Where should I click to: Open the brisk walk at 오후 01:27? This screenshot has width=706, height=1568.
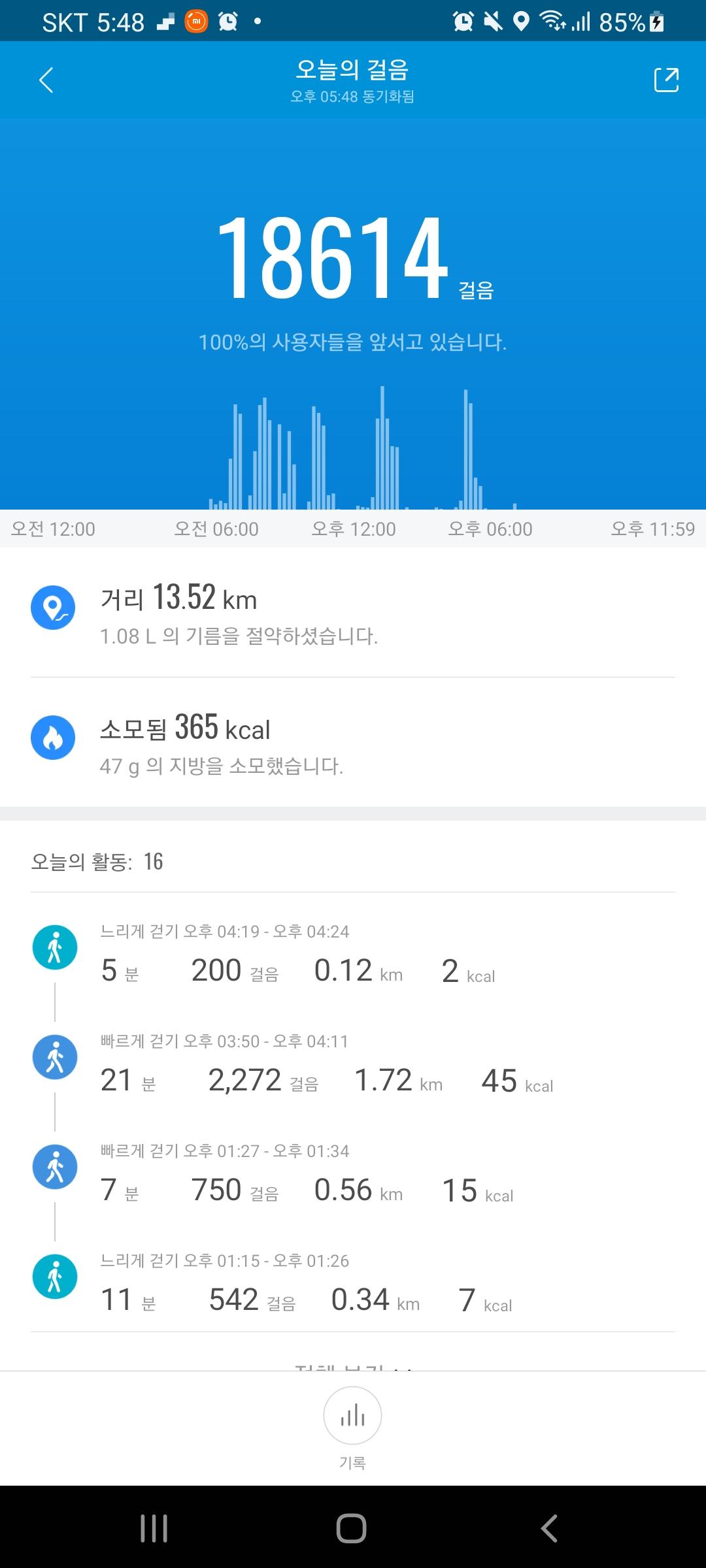[x=353, y=1173]
